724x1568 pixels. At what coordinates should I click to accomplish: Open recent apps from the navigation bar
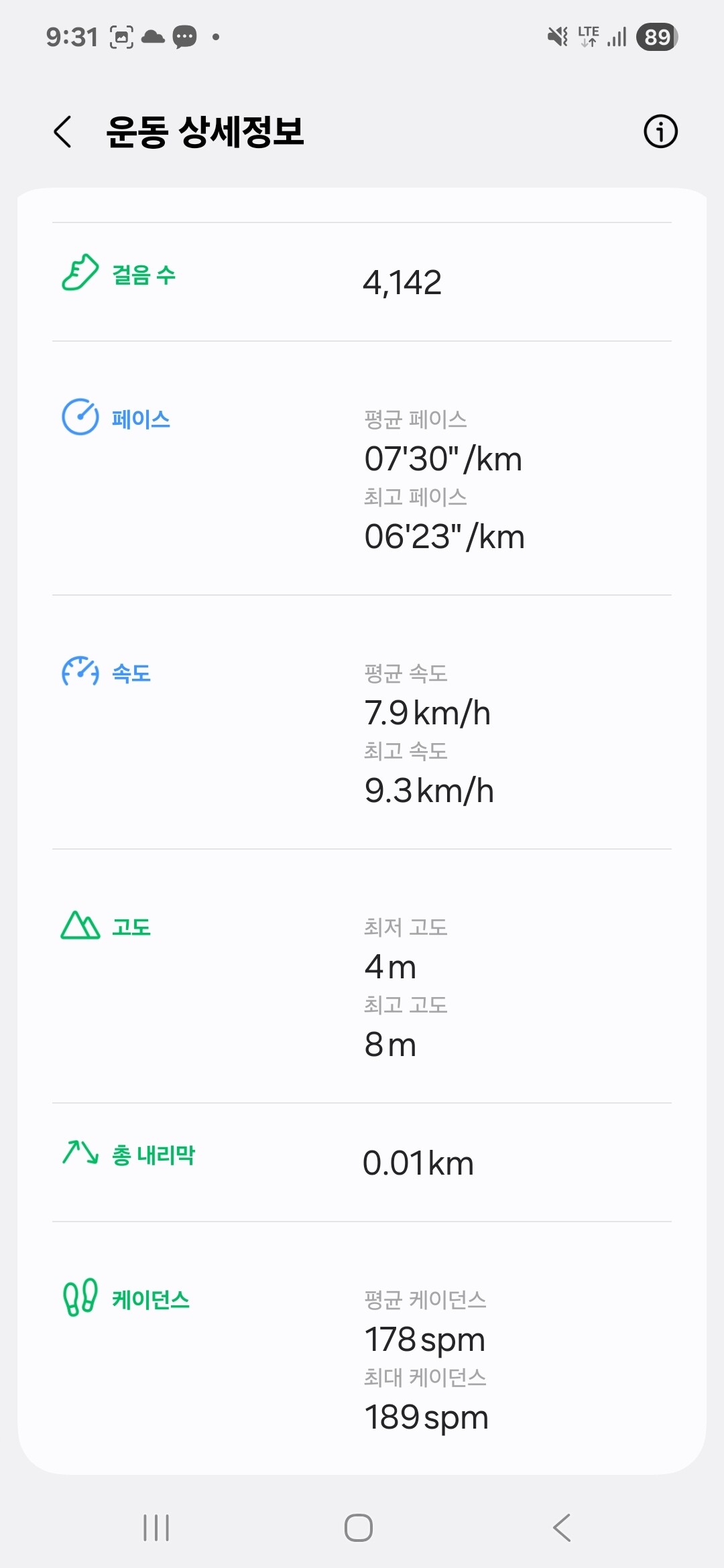156,1528
